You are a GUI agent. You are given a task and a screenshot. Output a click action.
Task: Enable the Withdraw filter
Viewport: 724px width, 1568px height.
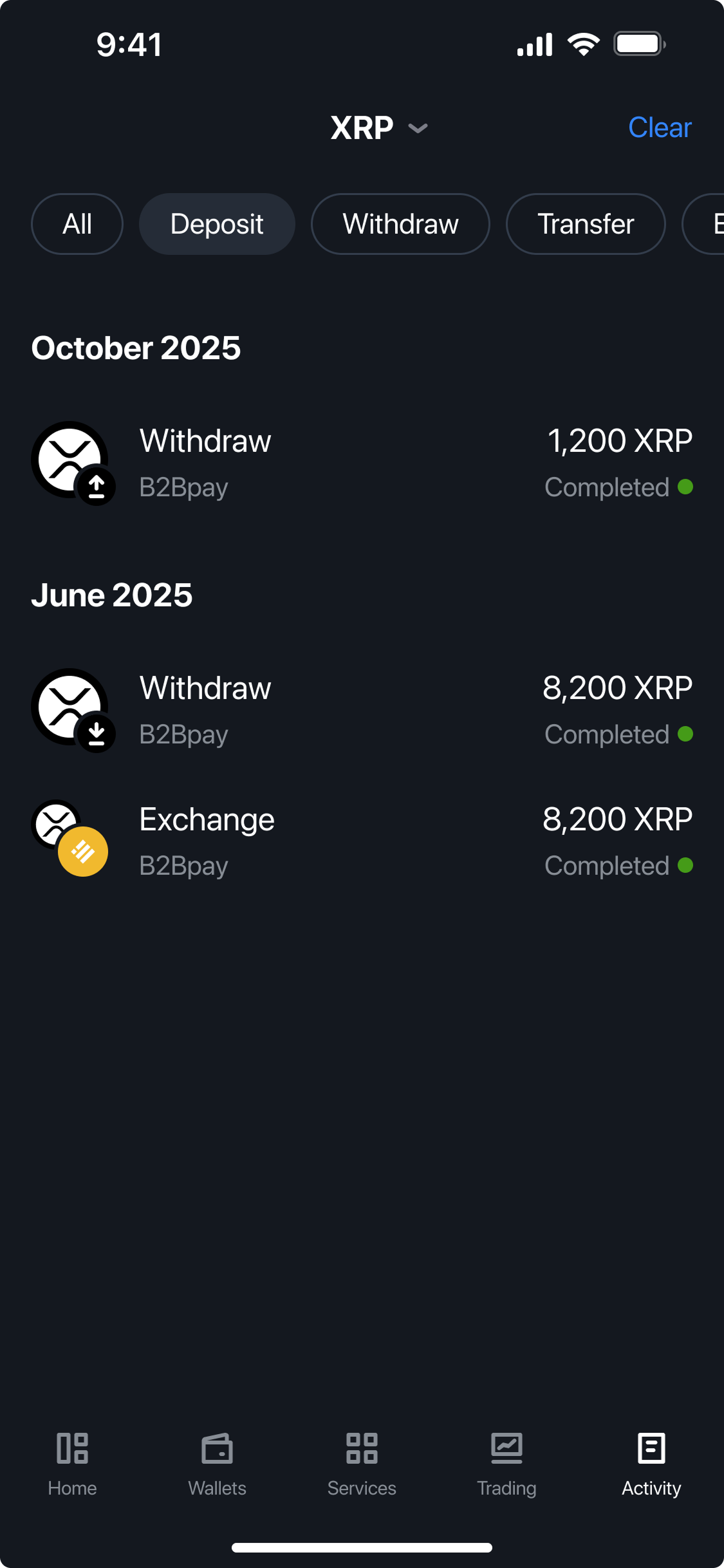point(400,224)
